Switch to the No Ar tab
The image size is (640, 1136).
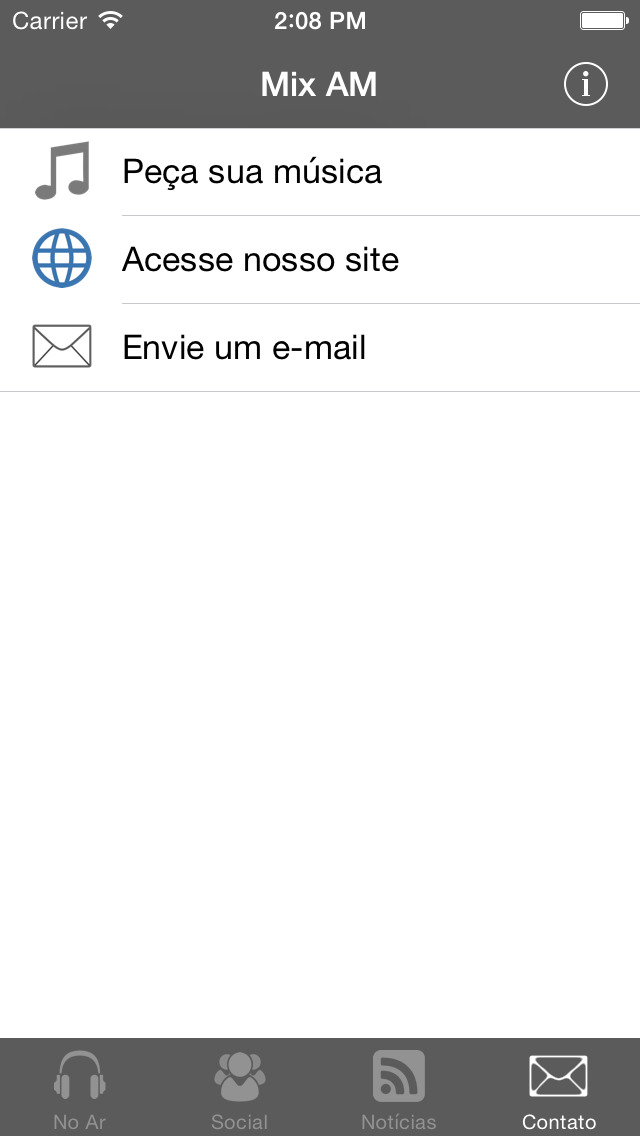(80, 1089)
